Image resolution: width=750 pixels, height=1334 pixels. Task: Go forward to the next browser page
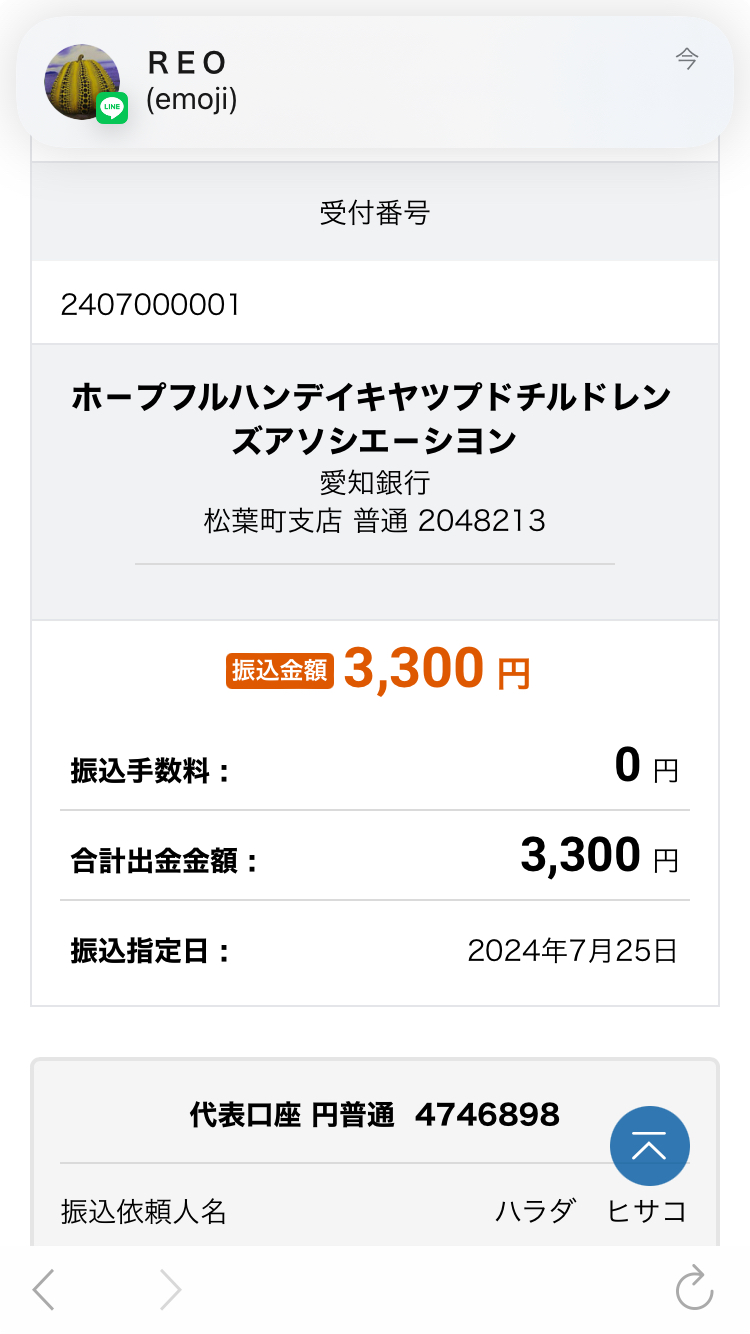tap(171, 1289)
